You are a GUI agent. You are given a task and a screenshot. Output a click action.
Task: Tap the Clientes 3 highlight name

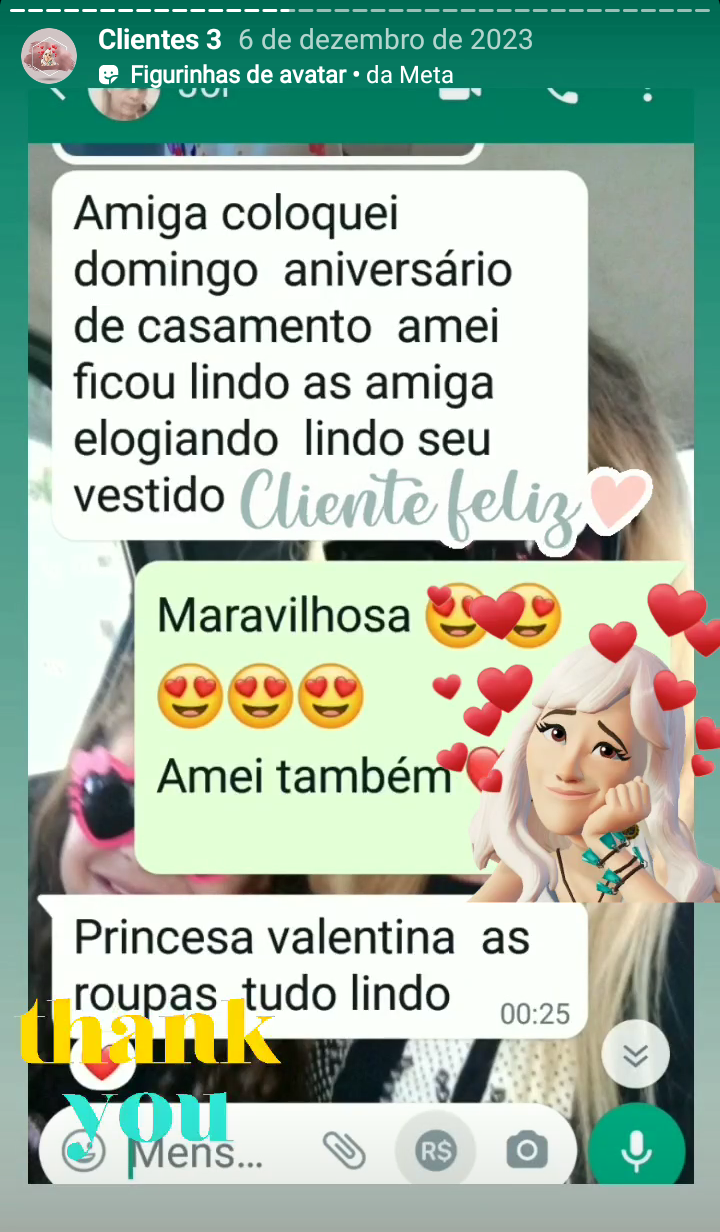(160, 40)
